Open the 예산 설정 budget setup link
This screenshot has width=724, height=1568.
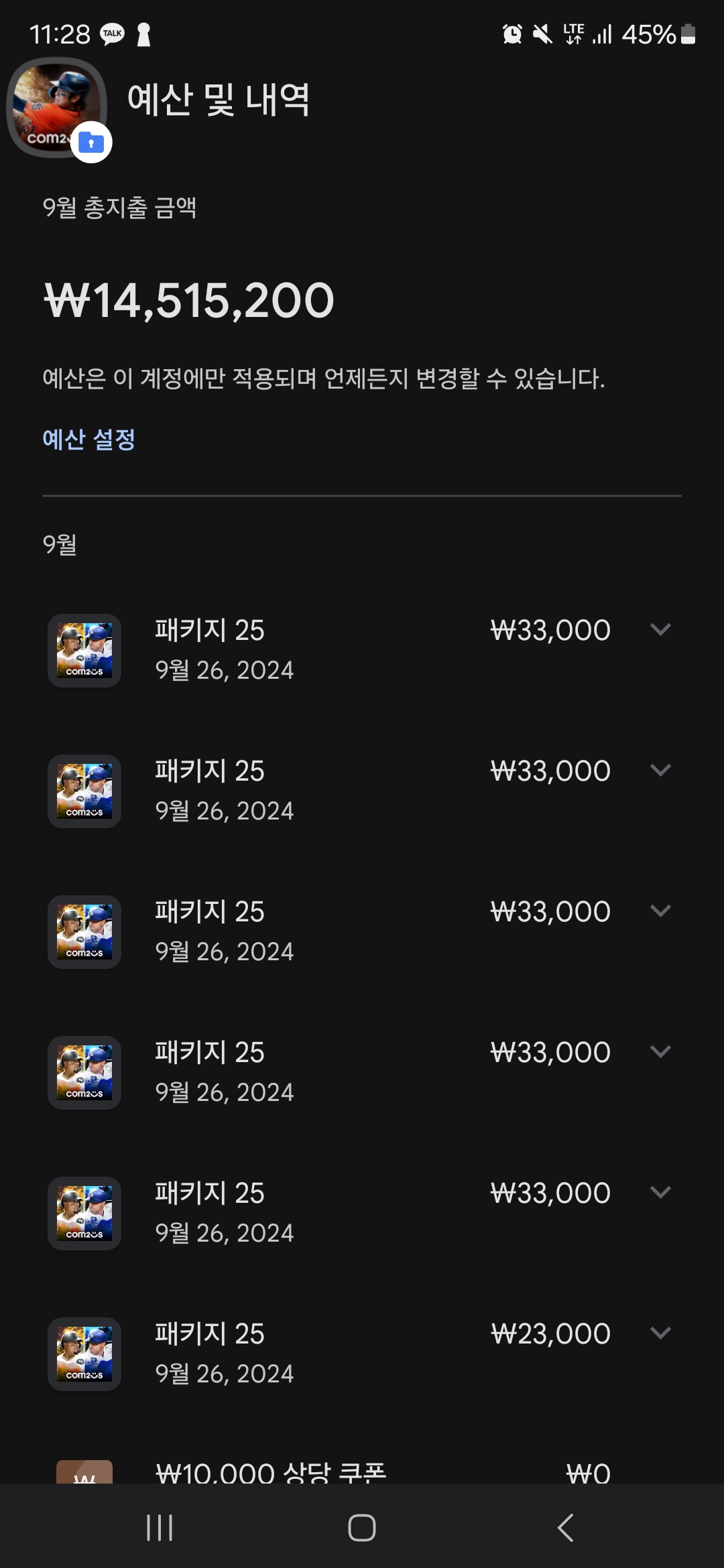coord(89,440)
